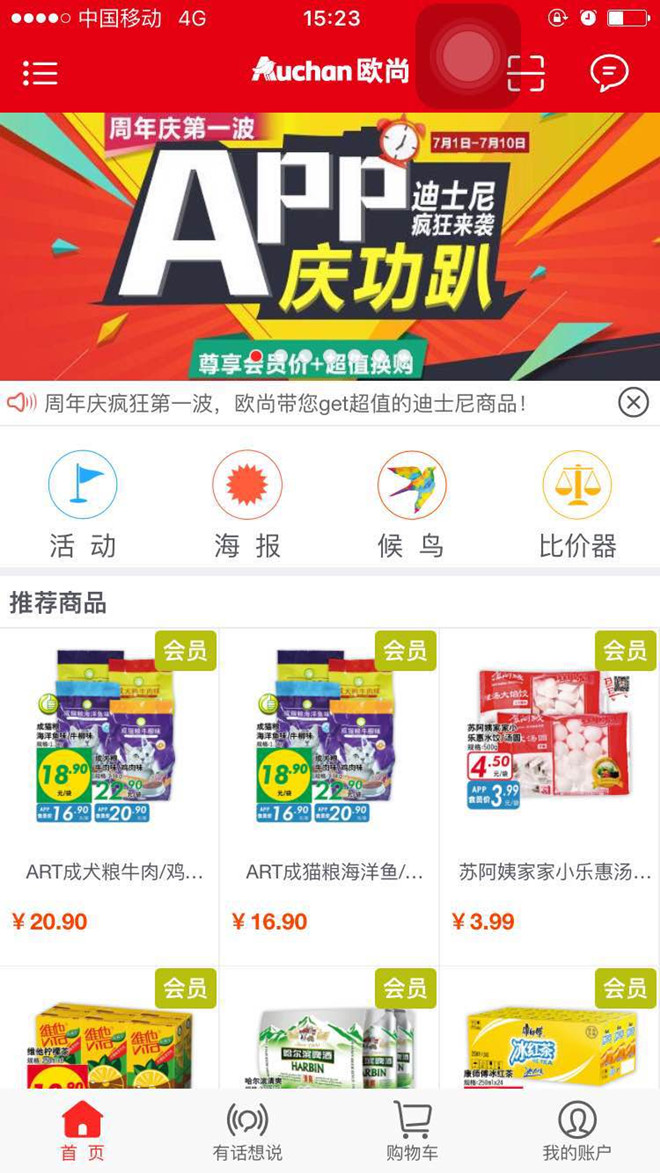Dismiss the 周年庆 announcement bar
The width and height of the screenshot is (660, 1173).
[x=633, y=402]
